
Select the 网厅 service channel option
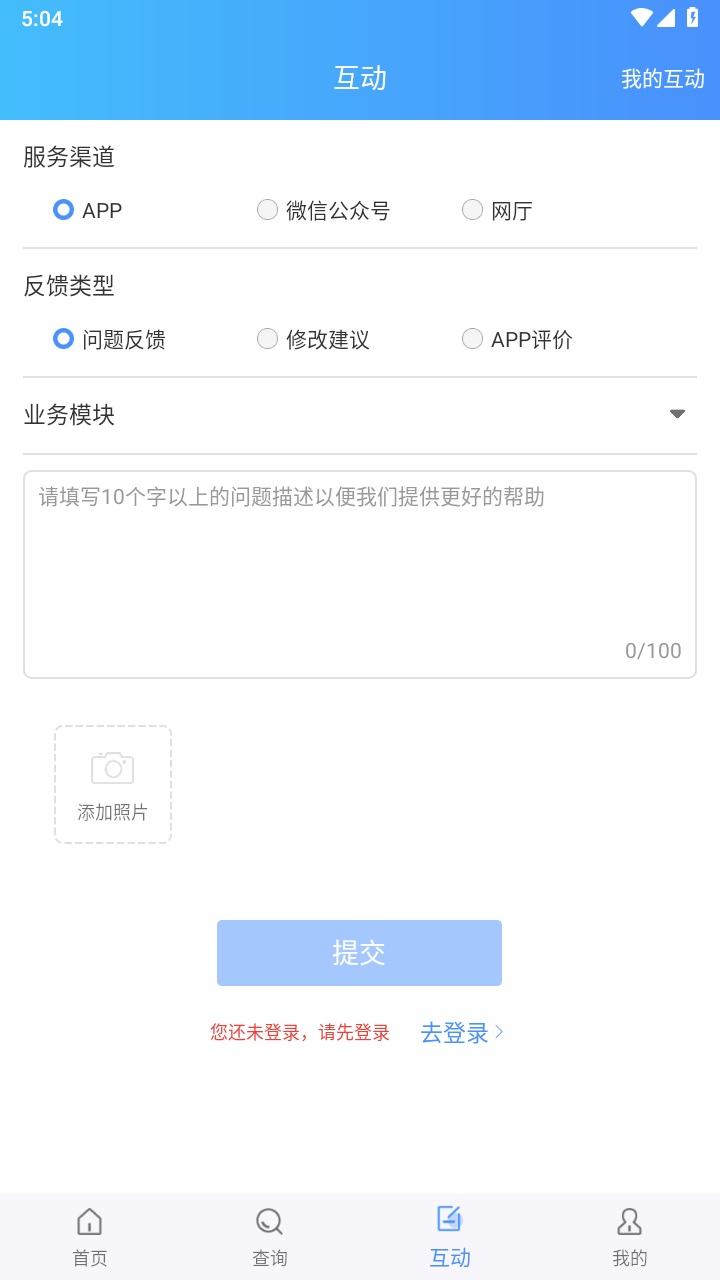tap(472, 210)
